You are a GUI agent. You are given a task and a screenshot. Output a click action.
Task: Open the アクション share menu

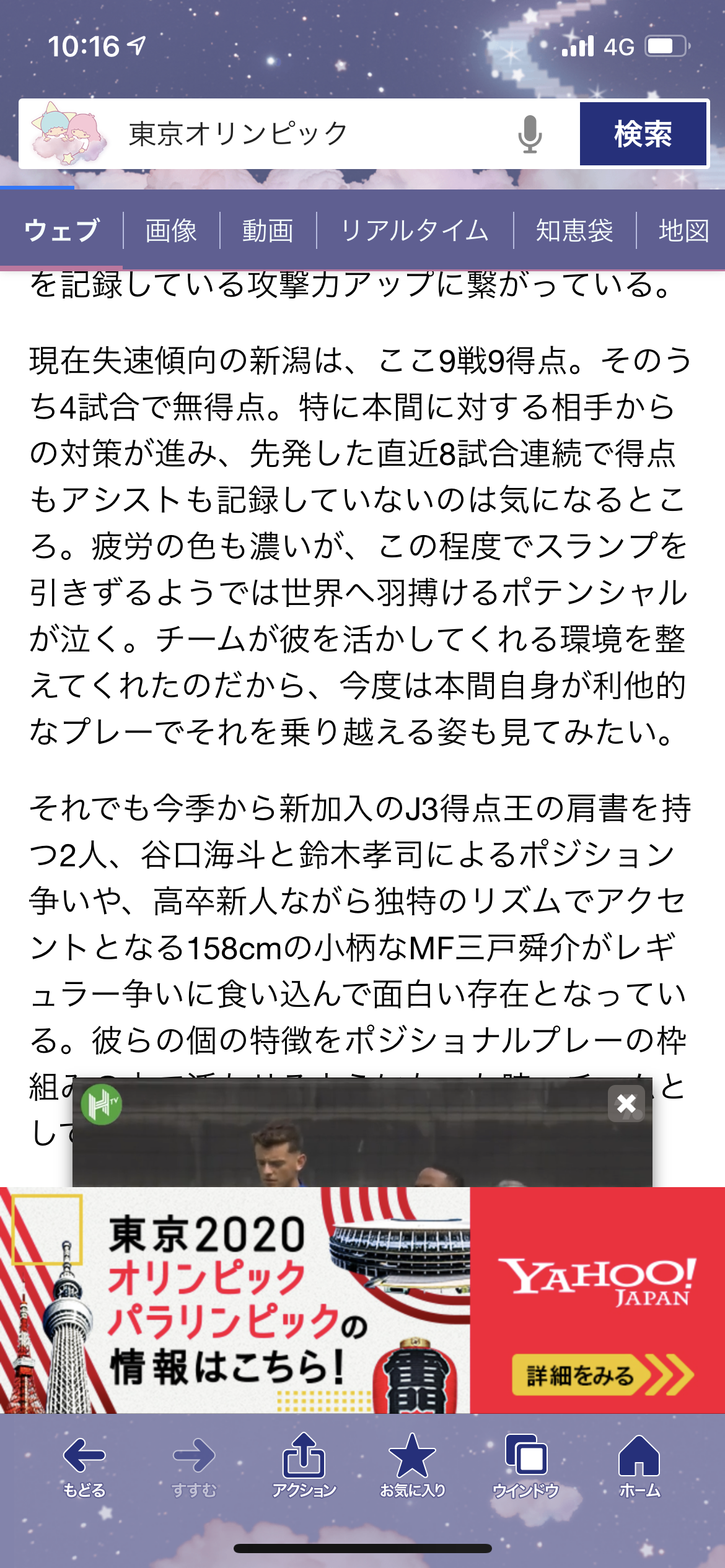pyautogui.click(x=304, y=1465)
